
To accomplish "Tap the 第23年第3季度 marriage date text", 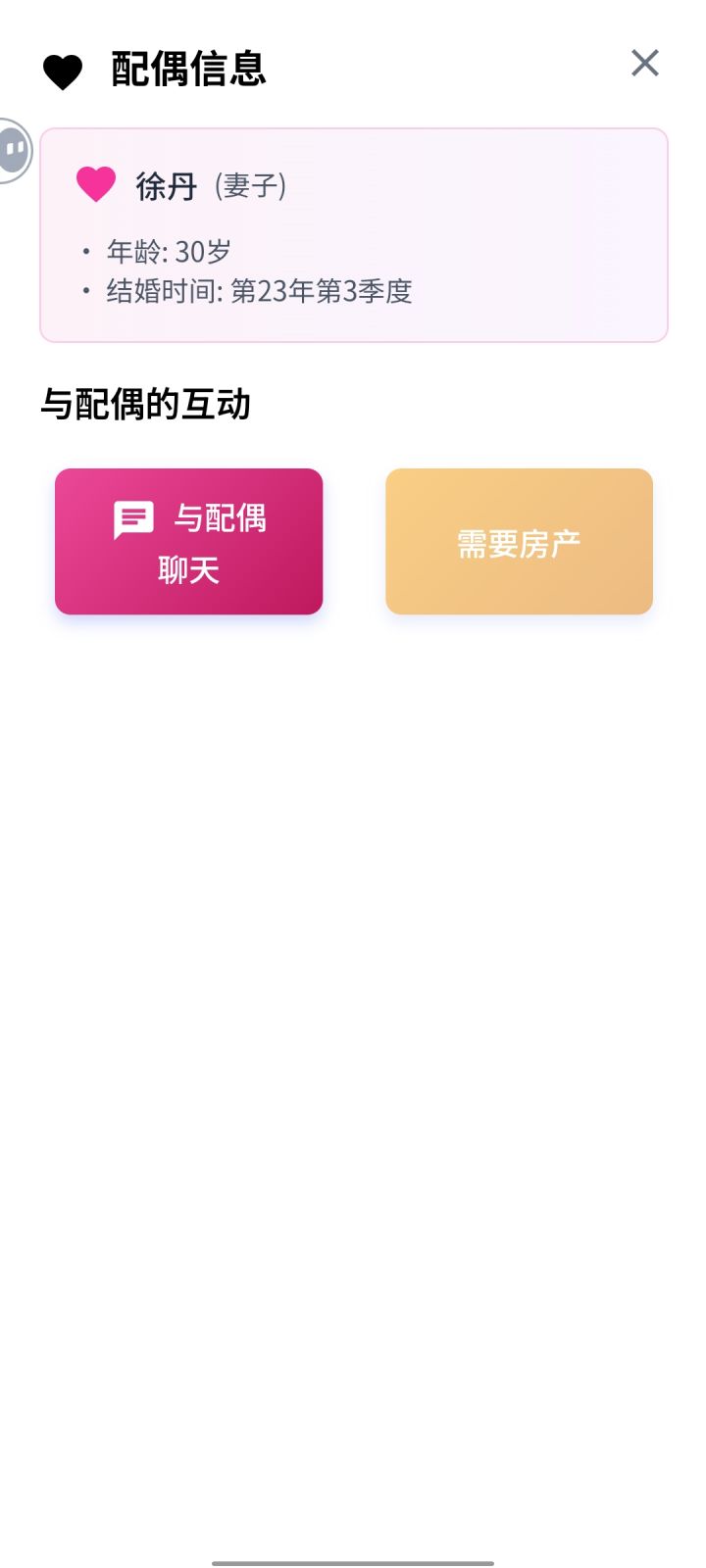I will point(324,290).
